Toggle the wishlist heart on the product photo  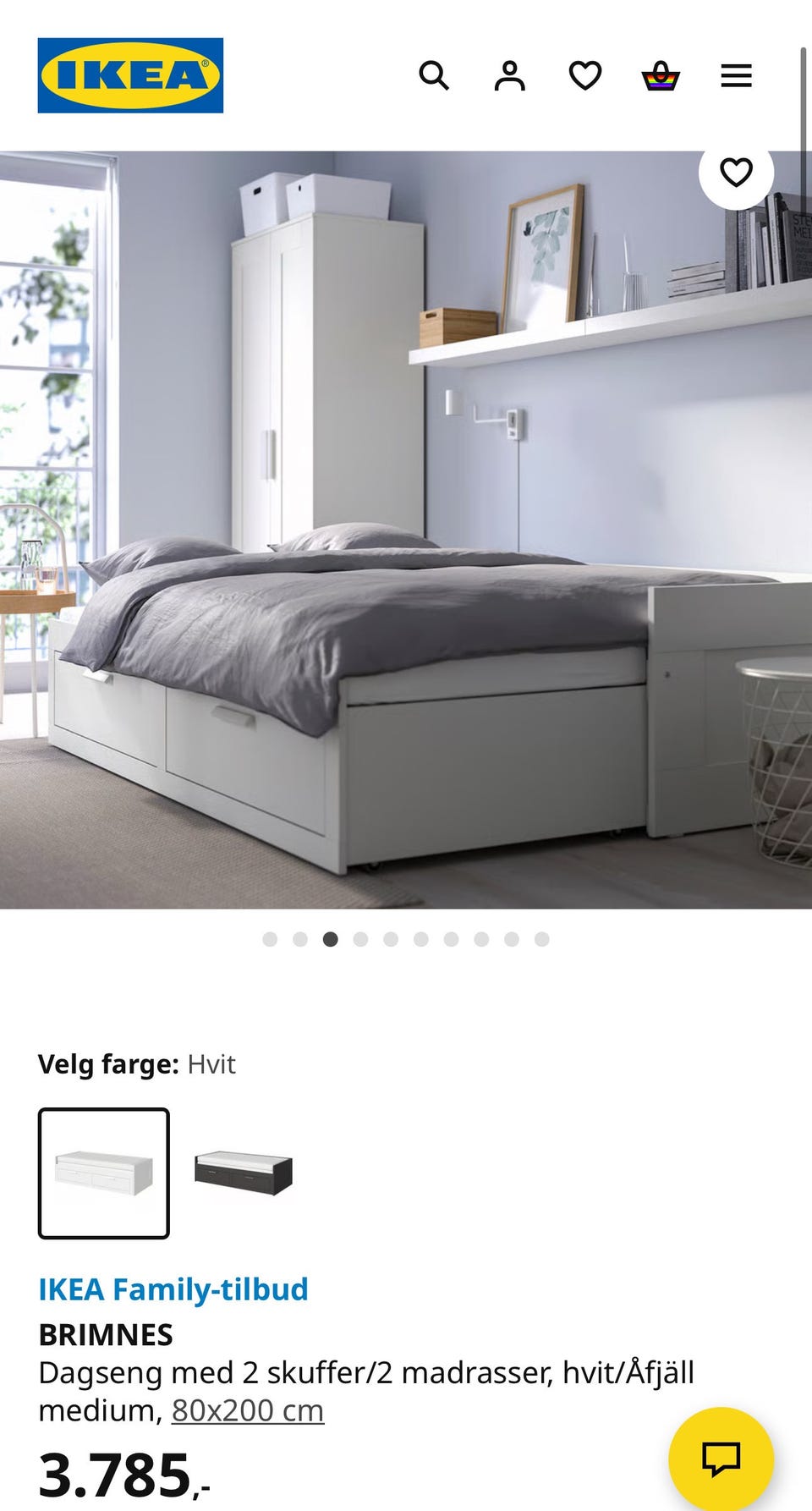pos(737,173)
